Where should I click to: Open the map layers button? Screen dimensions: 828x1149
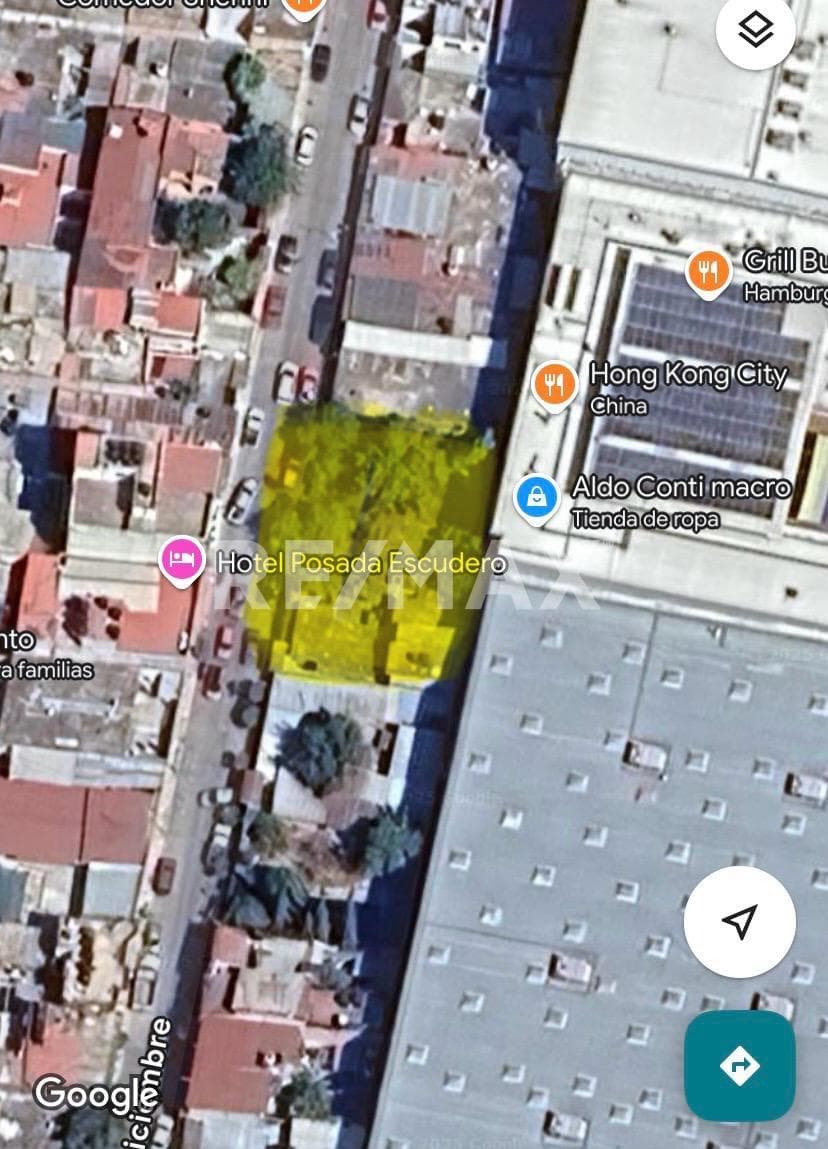[756, 31]
